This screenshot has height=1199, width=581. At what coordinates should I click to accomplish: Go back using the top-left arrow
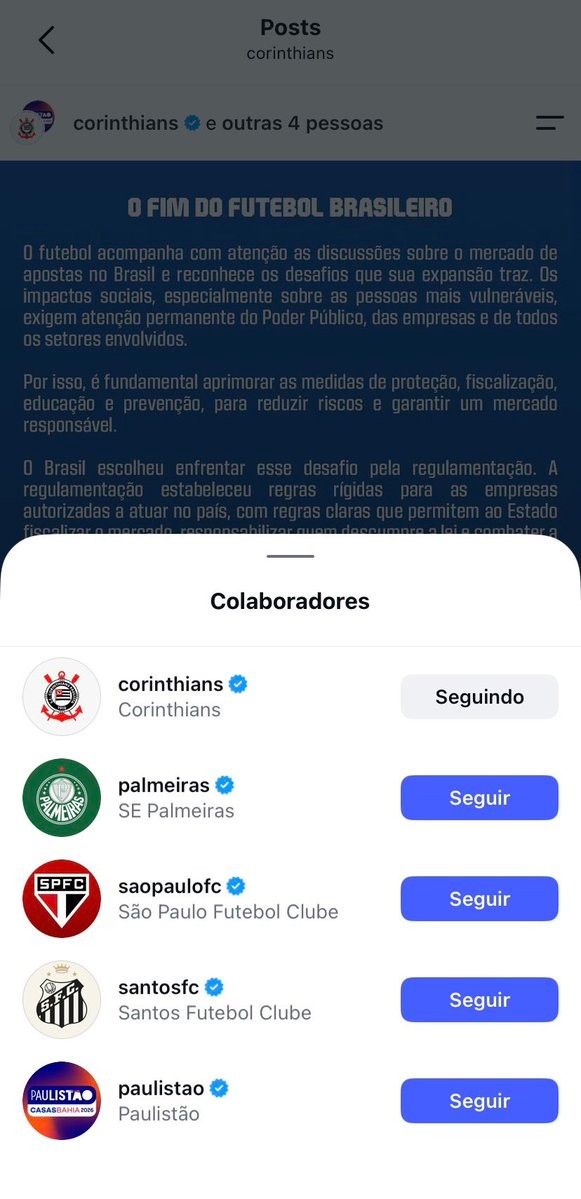pyautogui.click(x=47, y=40)
